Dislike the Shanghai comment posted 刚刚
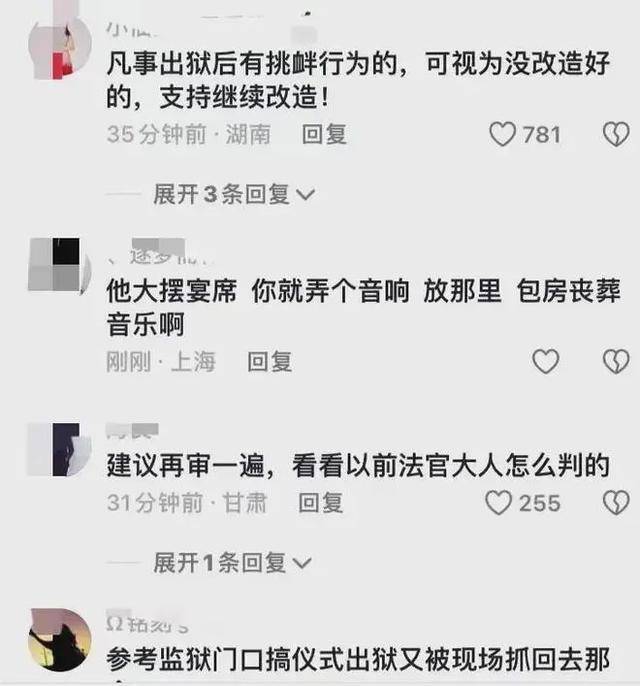Viewport: 640px width, 686px height. (614, 361)
